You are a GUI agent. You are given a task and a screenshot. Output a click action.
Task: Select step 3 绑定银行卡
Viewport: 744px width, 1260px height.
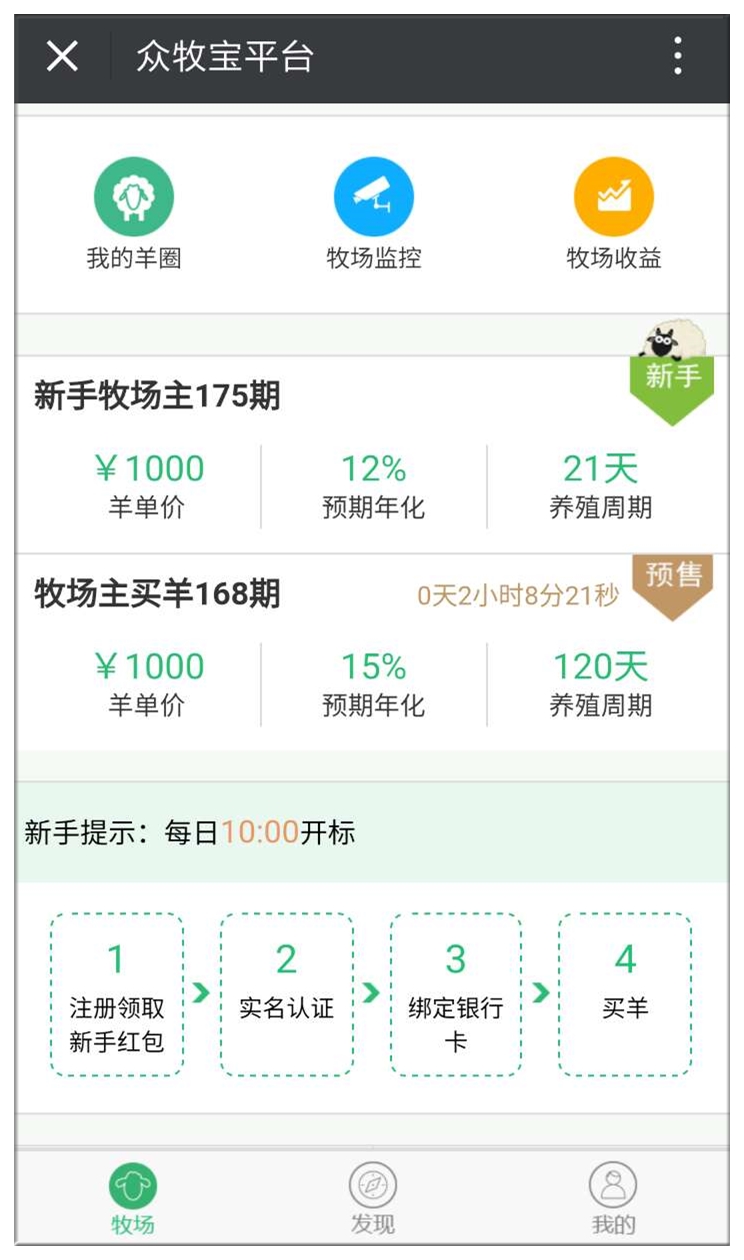(x=456, y=994)
